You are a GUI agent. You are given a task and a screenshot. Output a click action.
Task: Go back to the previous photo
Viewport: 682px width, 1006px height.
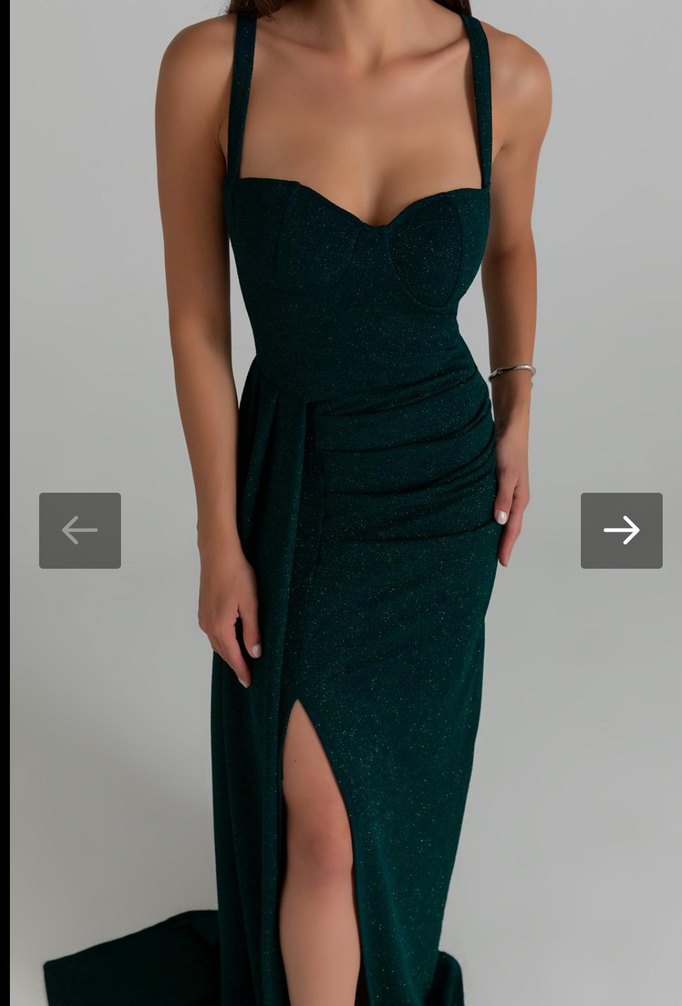click(x=80, y=530)
